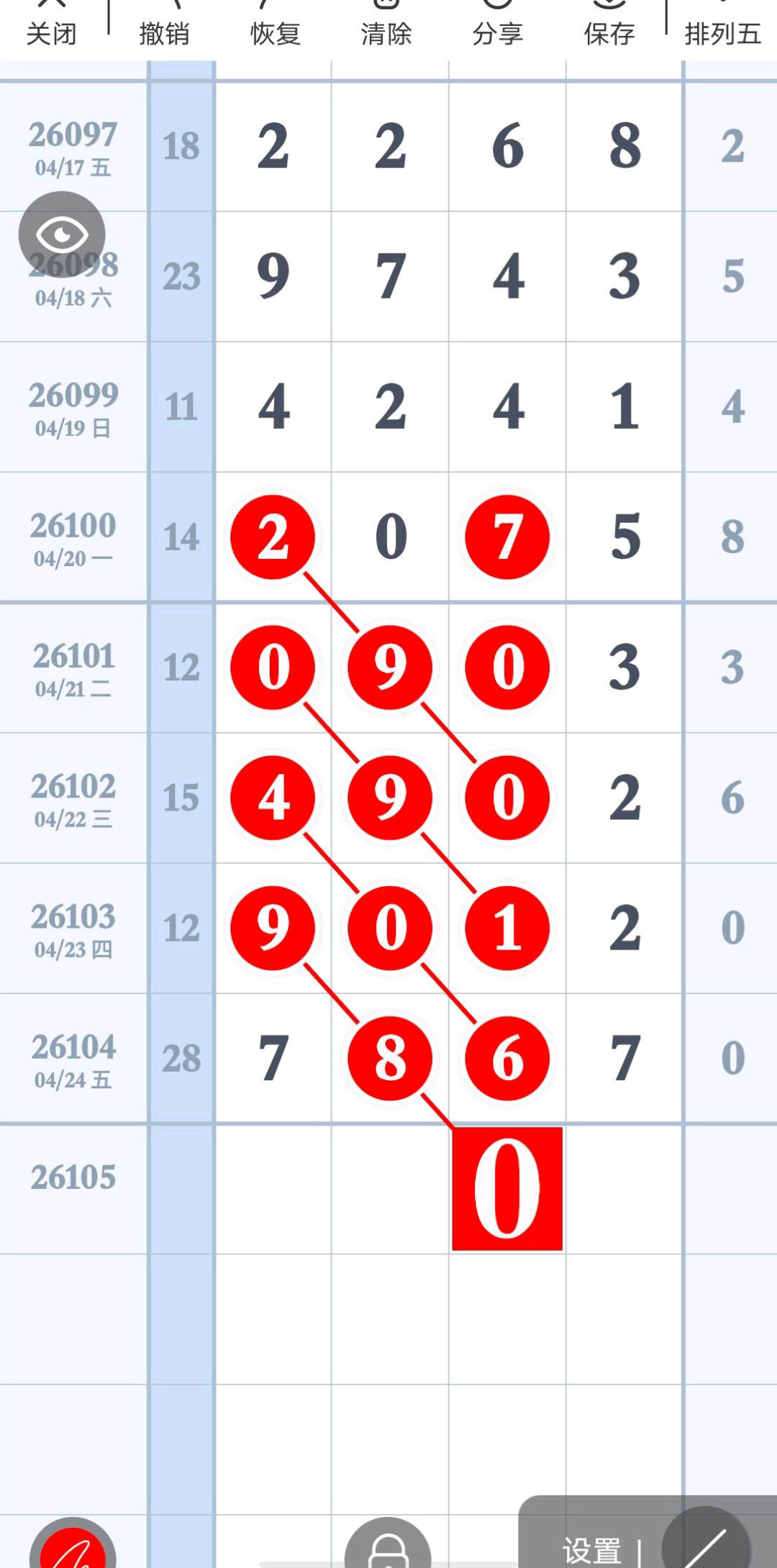Clear all markings with 清除
The width and height of the screenshot is (777, 1568).
click(386, 29)
